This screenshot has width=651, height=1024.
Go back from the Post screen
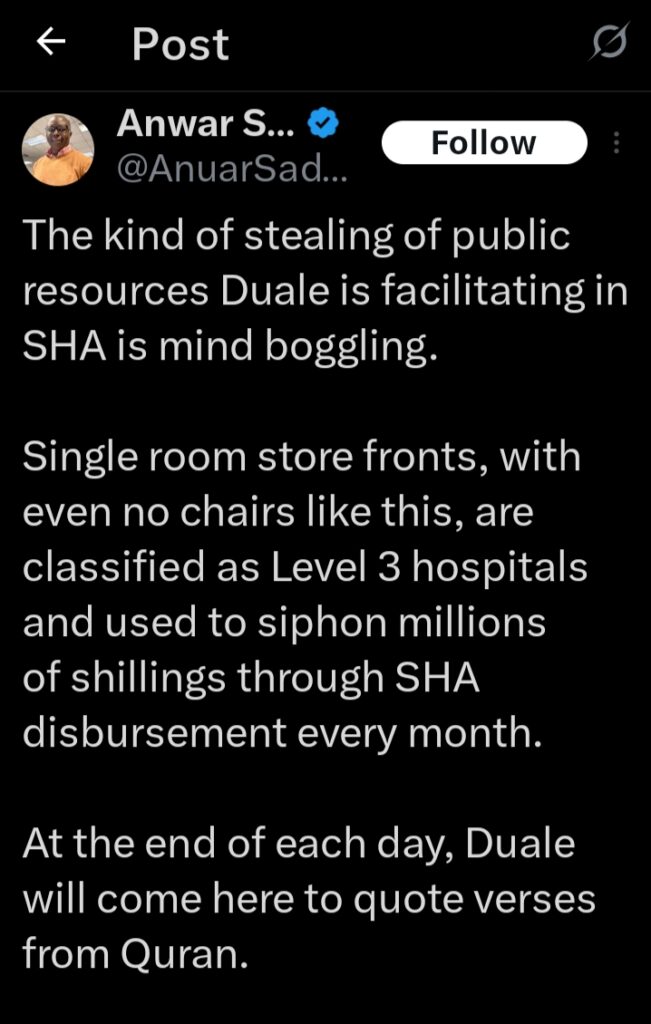(50, 42)
